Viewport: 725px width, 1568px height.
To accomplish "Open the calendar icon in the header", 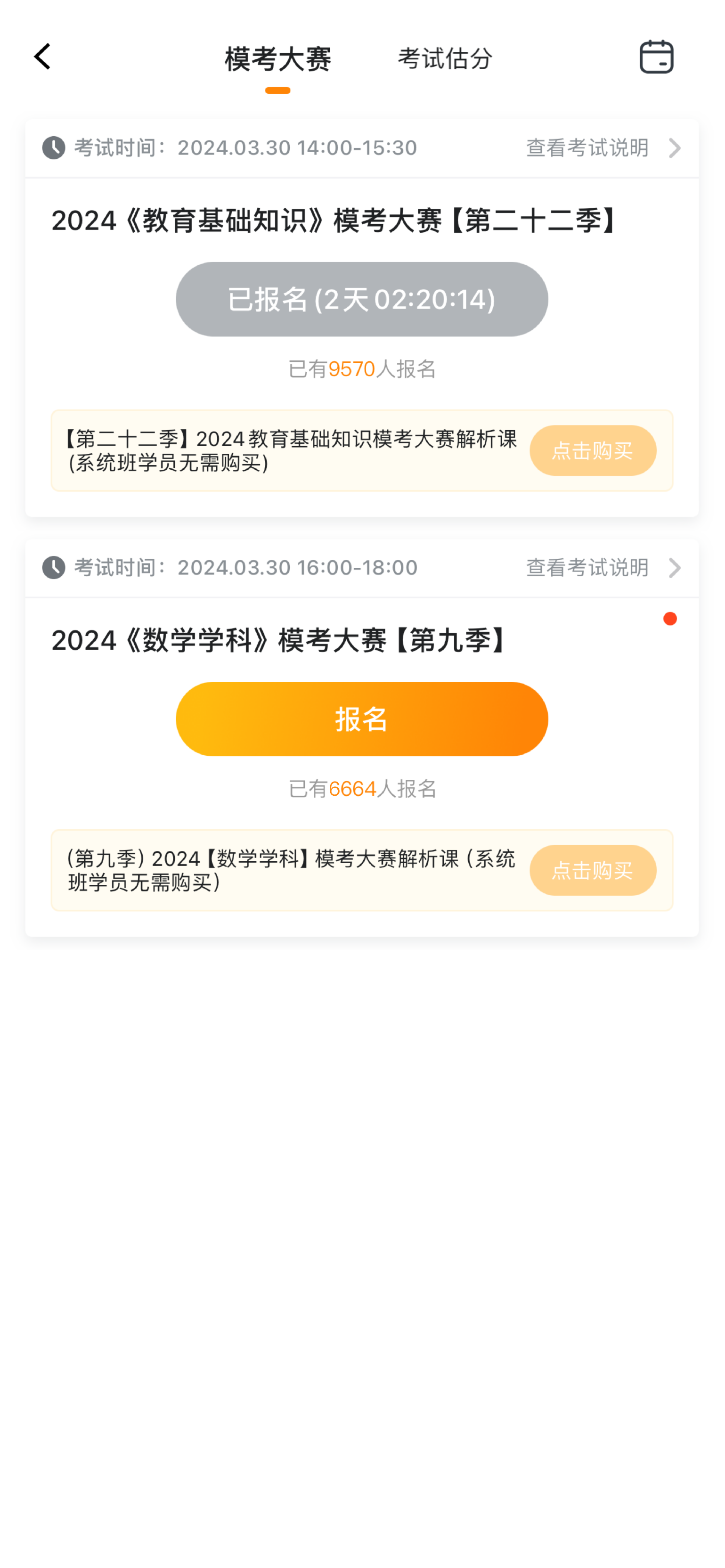I will (x=656, y=57).
